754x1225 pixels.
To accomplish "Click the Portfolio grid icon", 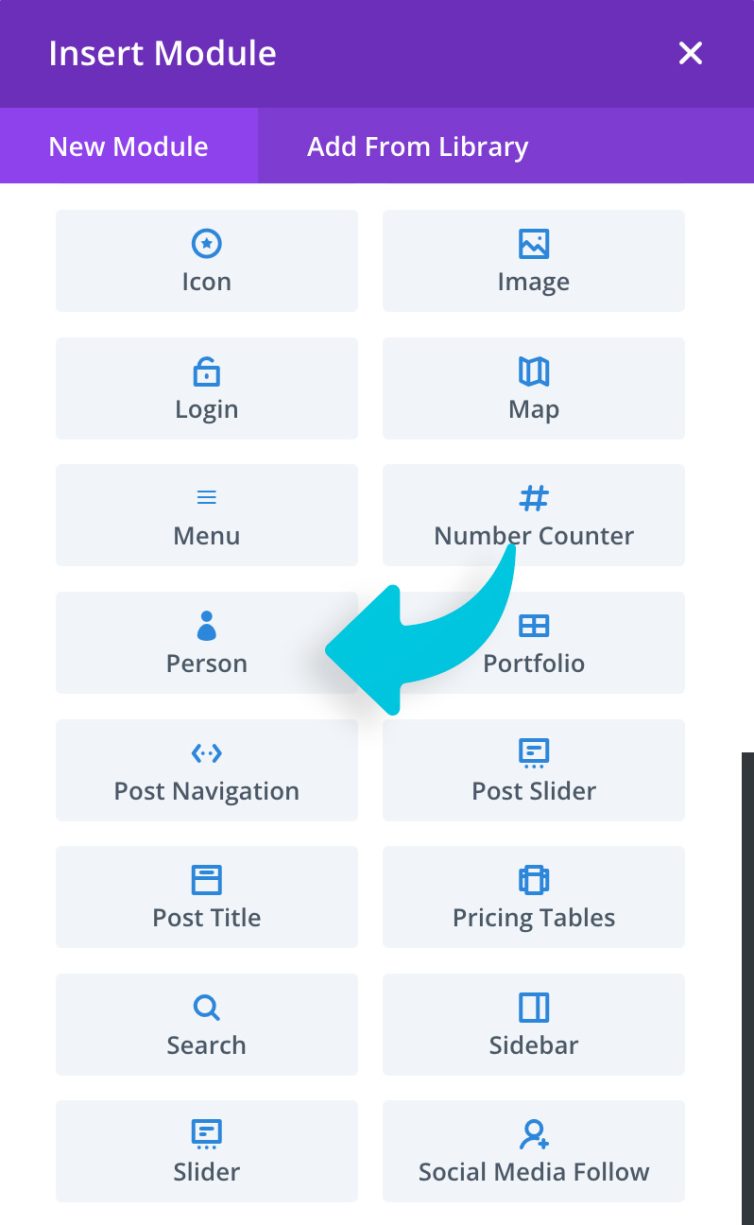I will tap(533, 622).
